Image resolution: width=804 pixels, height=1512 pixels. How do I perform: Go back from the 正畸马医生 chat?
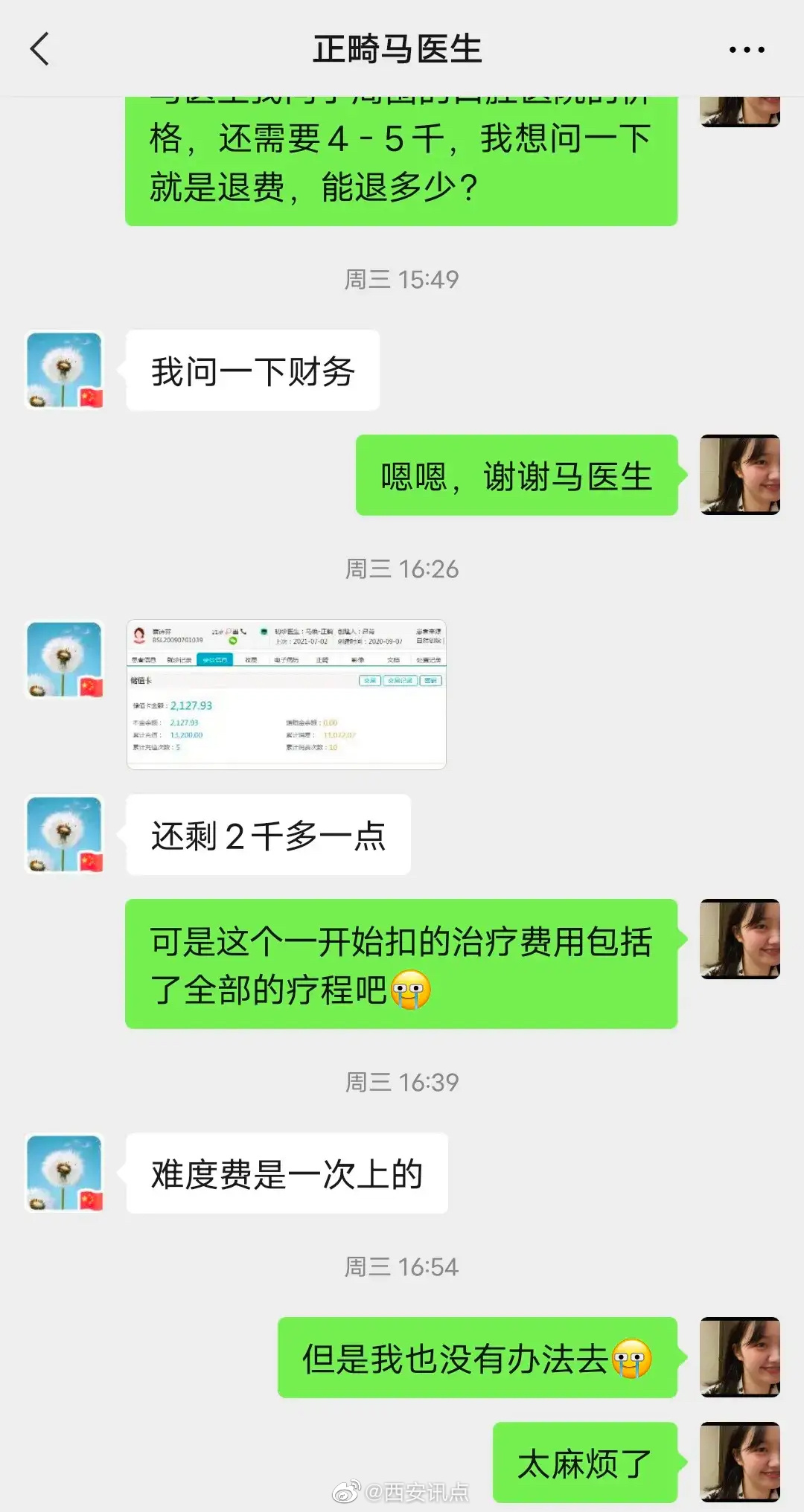39,49
